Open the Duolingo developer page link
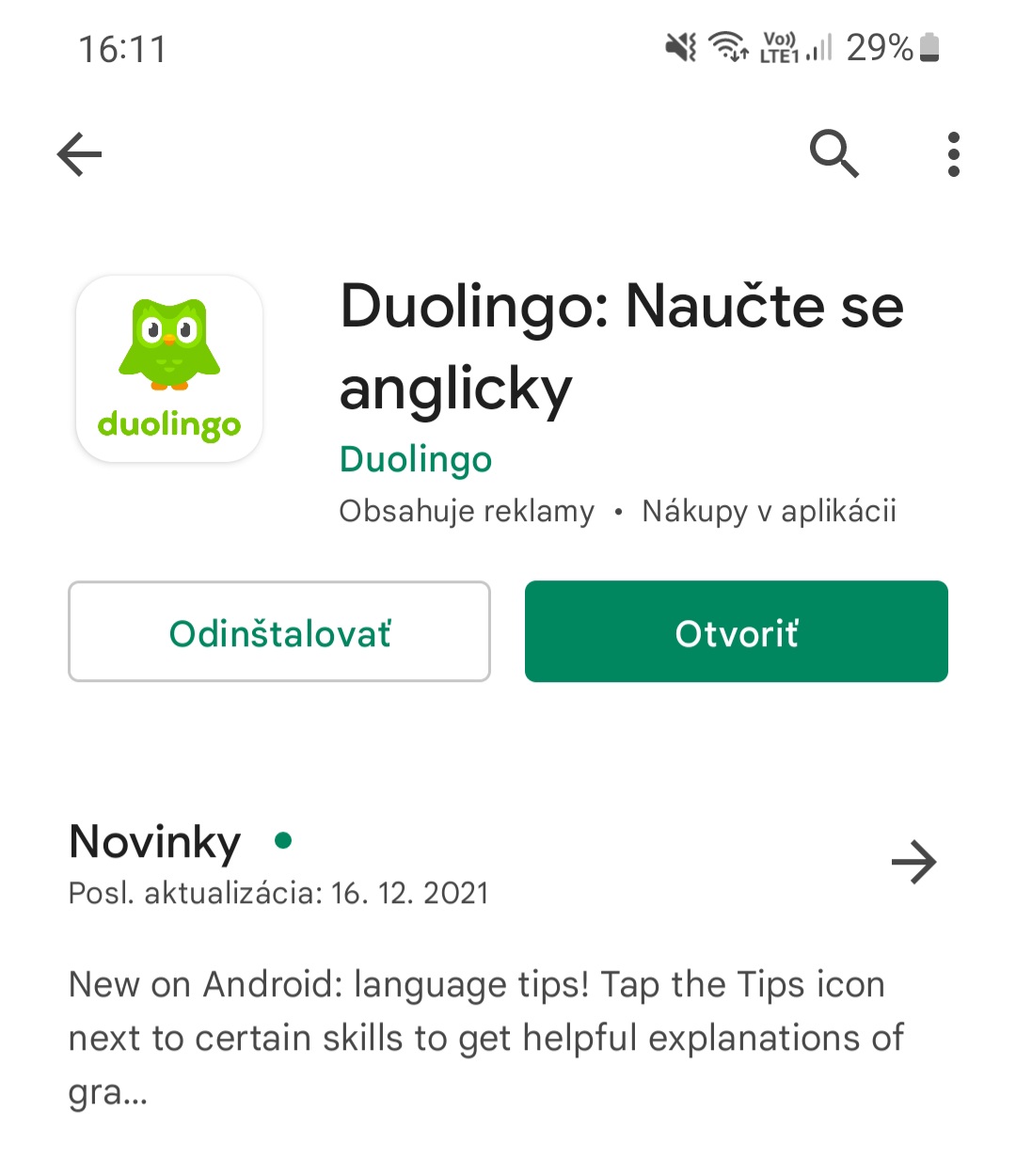1016x1176 pixels. coord(415,459)
